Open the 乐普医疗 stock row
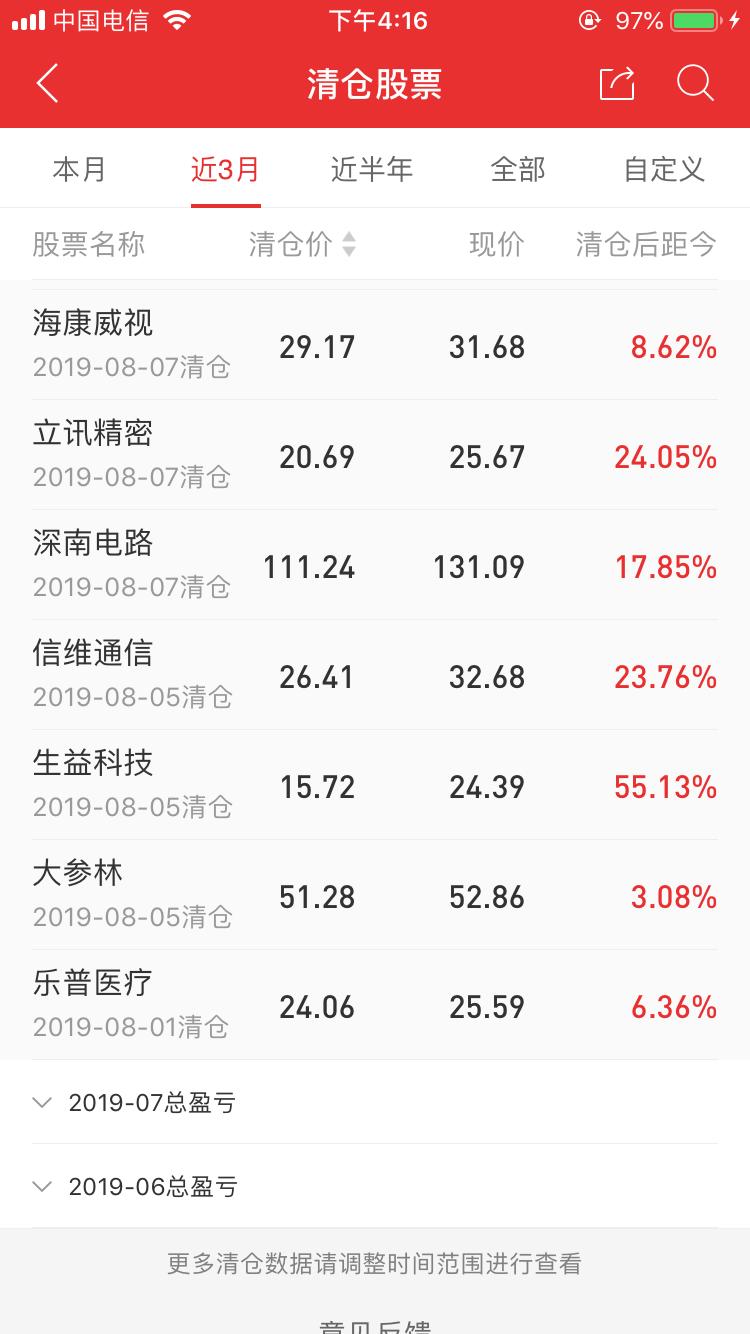Viewport: 750px width, 1334px height. coord(375,1005)
